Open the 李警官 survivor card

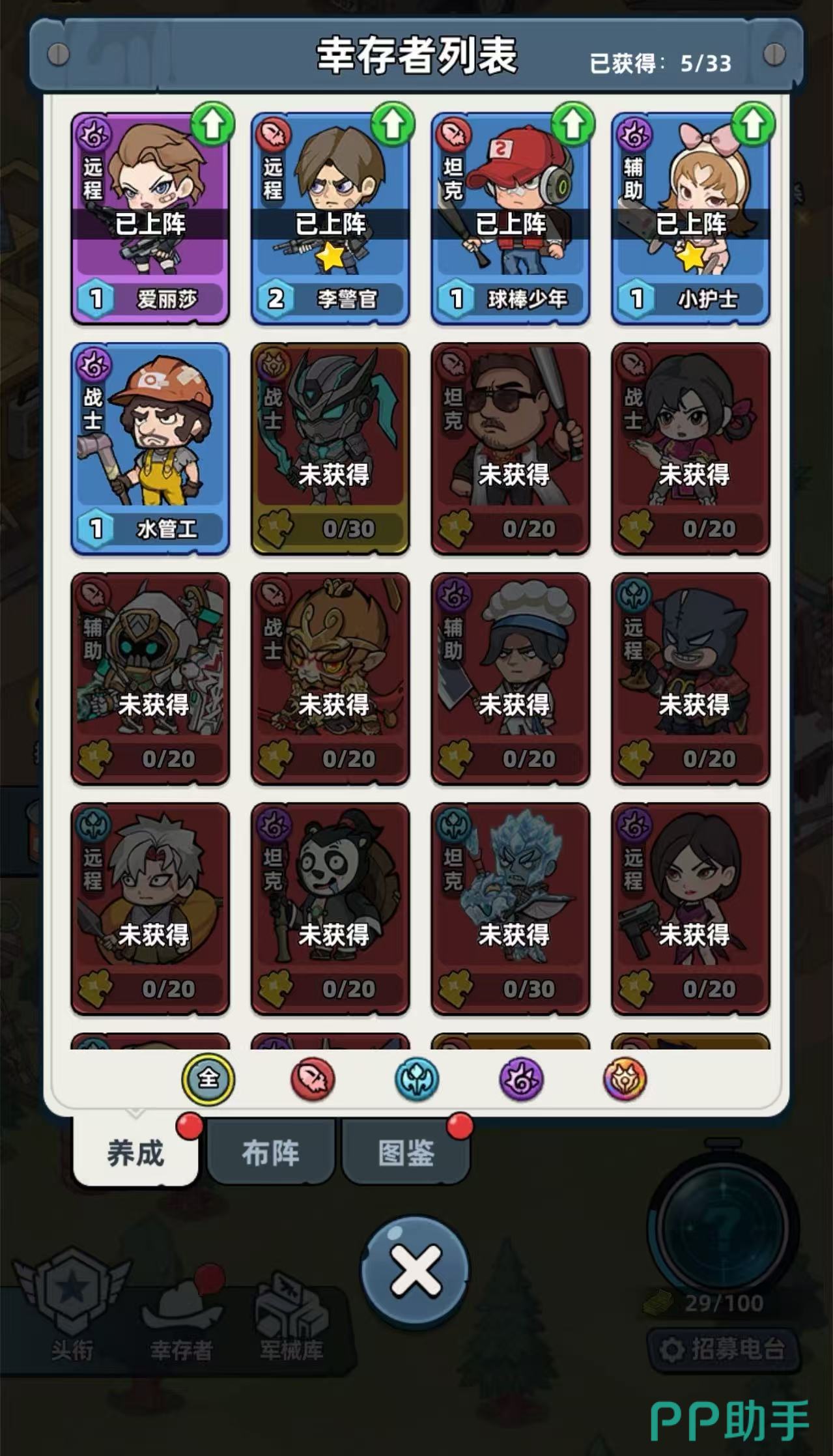330,218
